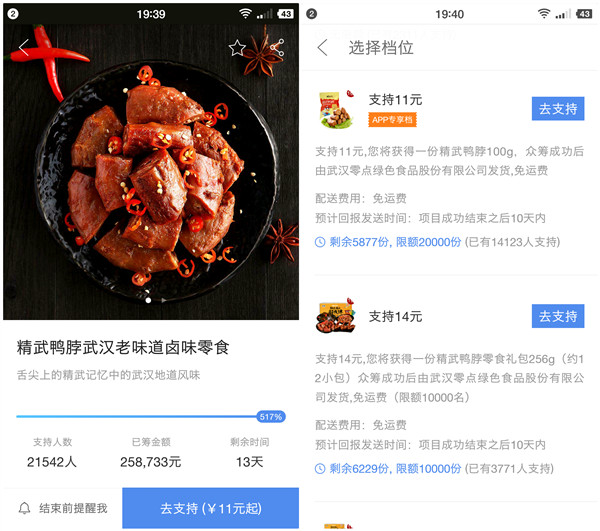Viewport: 600px width, 531px height.
Task: Tap 去支持 for the 支持14元 tier
Action: click(x=557, y=316)
